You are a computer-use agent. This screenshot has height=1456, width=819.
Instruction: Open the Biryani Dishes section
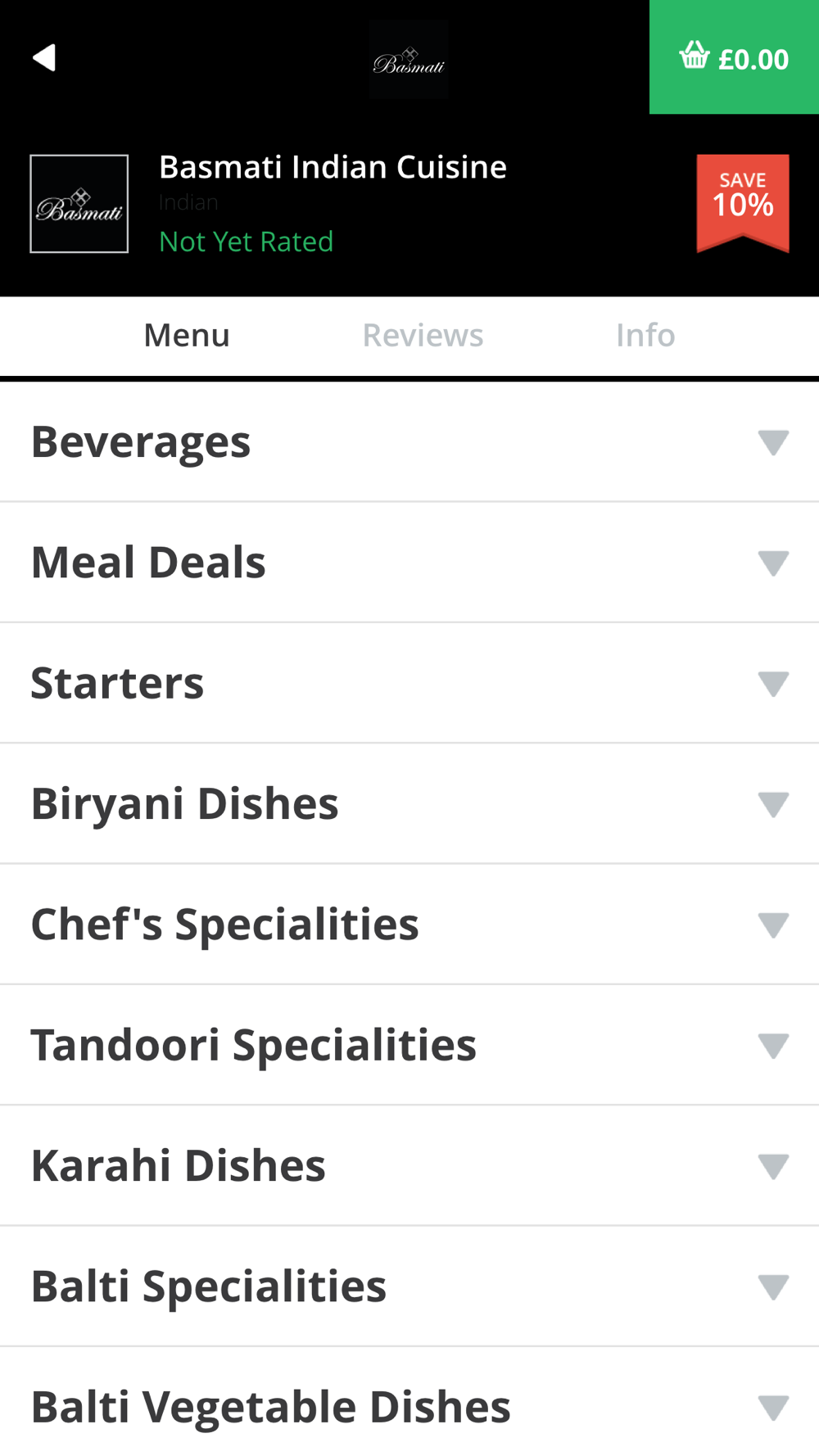(x=409, y=803)
